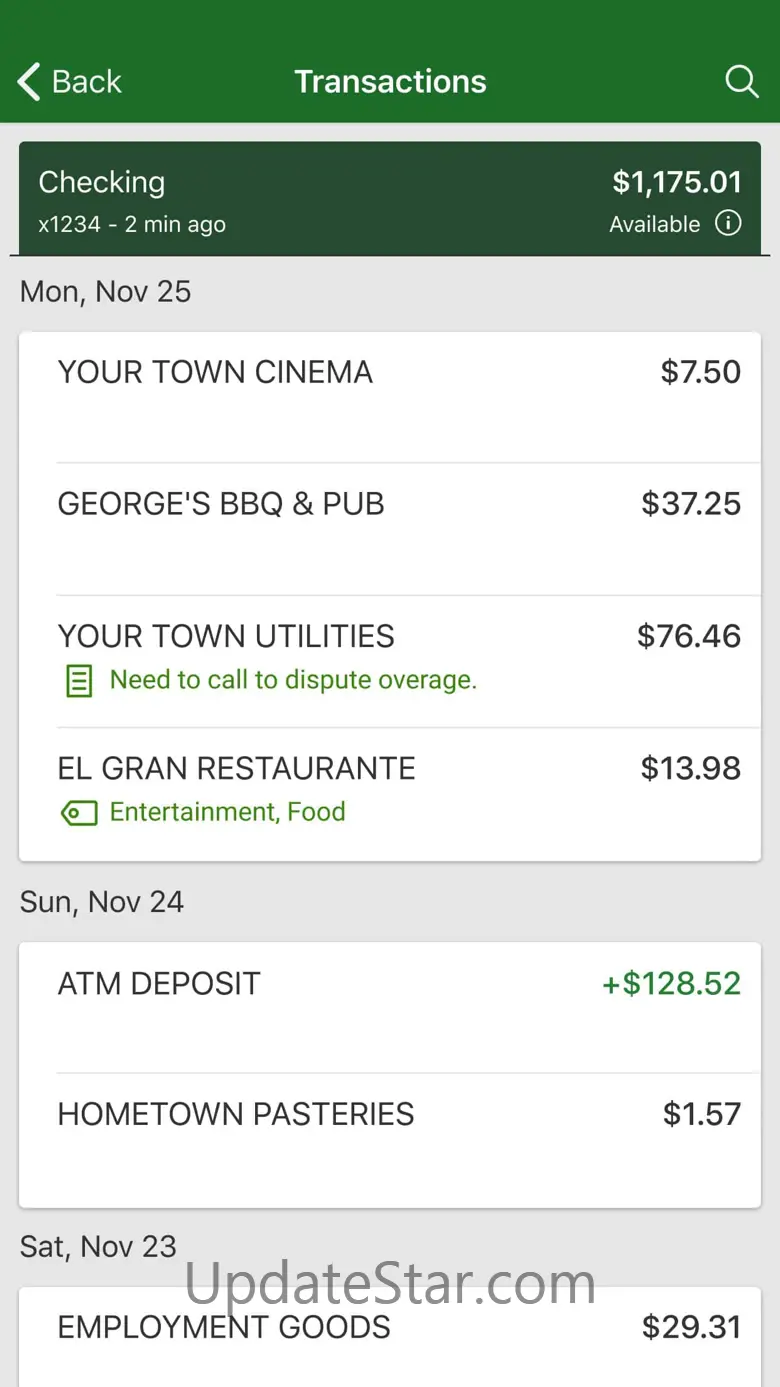View the Hometown Pasteries transaction
This screenshot has height=1387, width=780.
(390, 1138)
